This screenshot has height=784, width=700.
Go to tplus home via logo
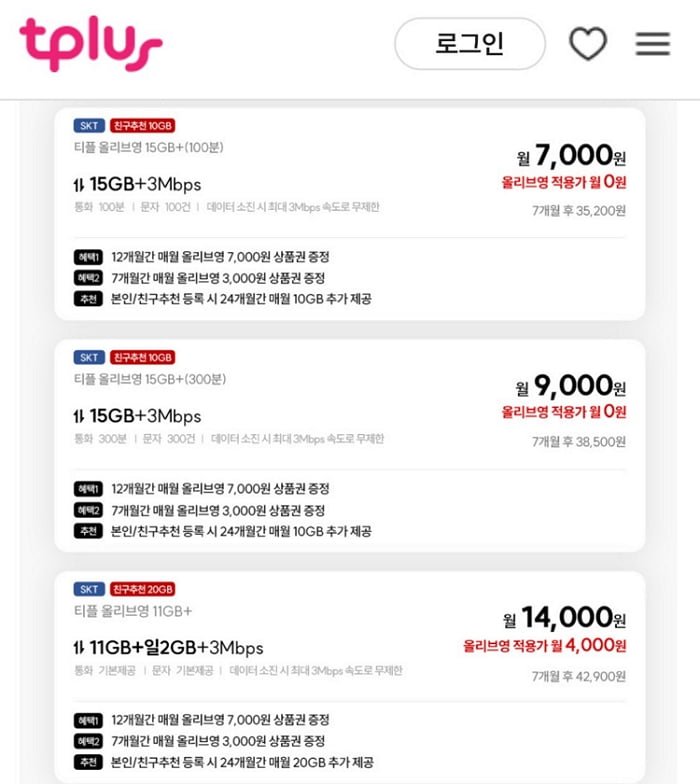90,44
